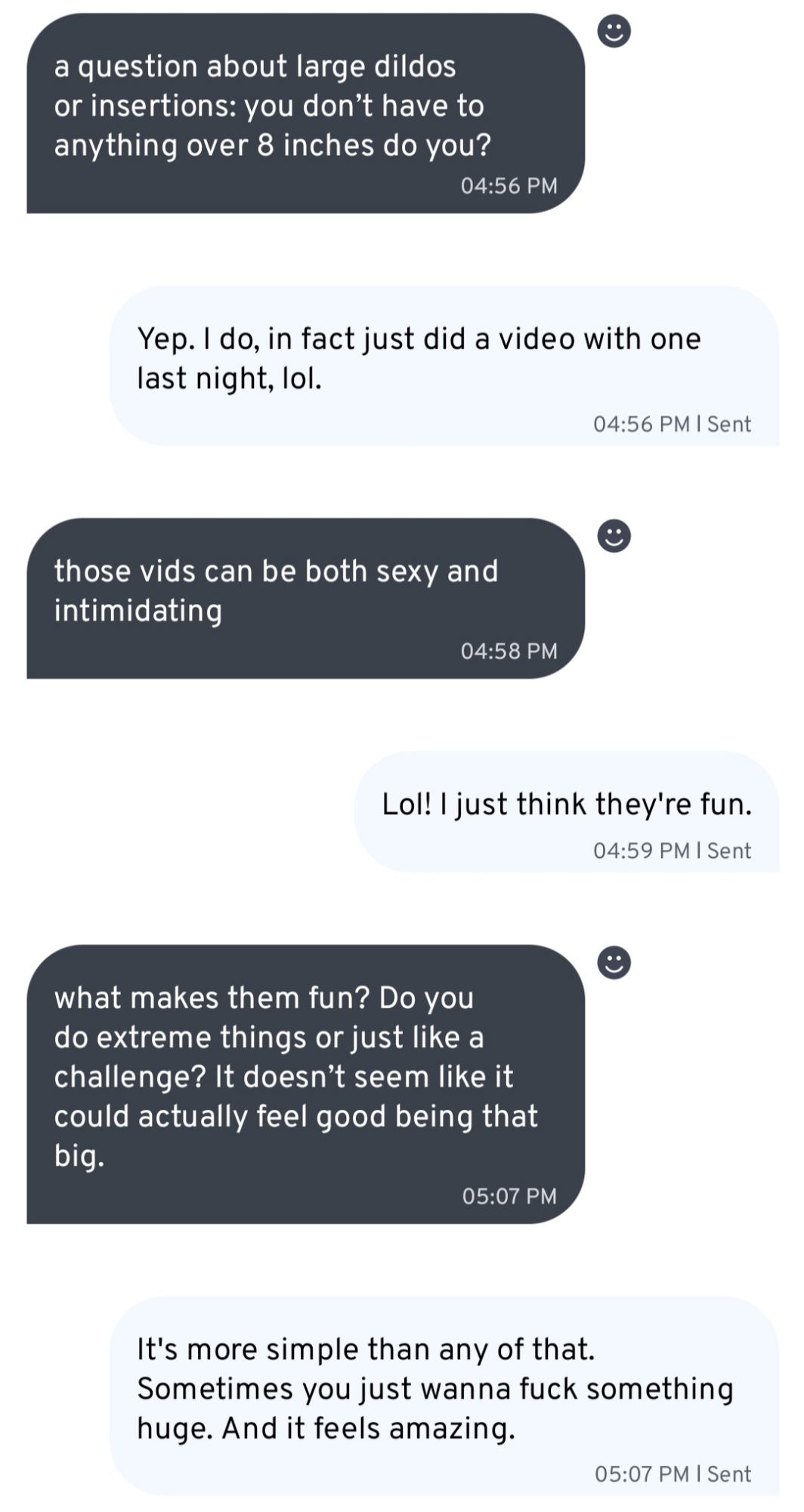The image size is (804, 1512).
Task: Open emoji reactions for the 05:07 PM received message
Action: (614, 962)
